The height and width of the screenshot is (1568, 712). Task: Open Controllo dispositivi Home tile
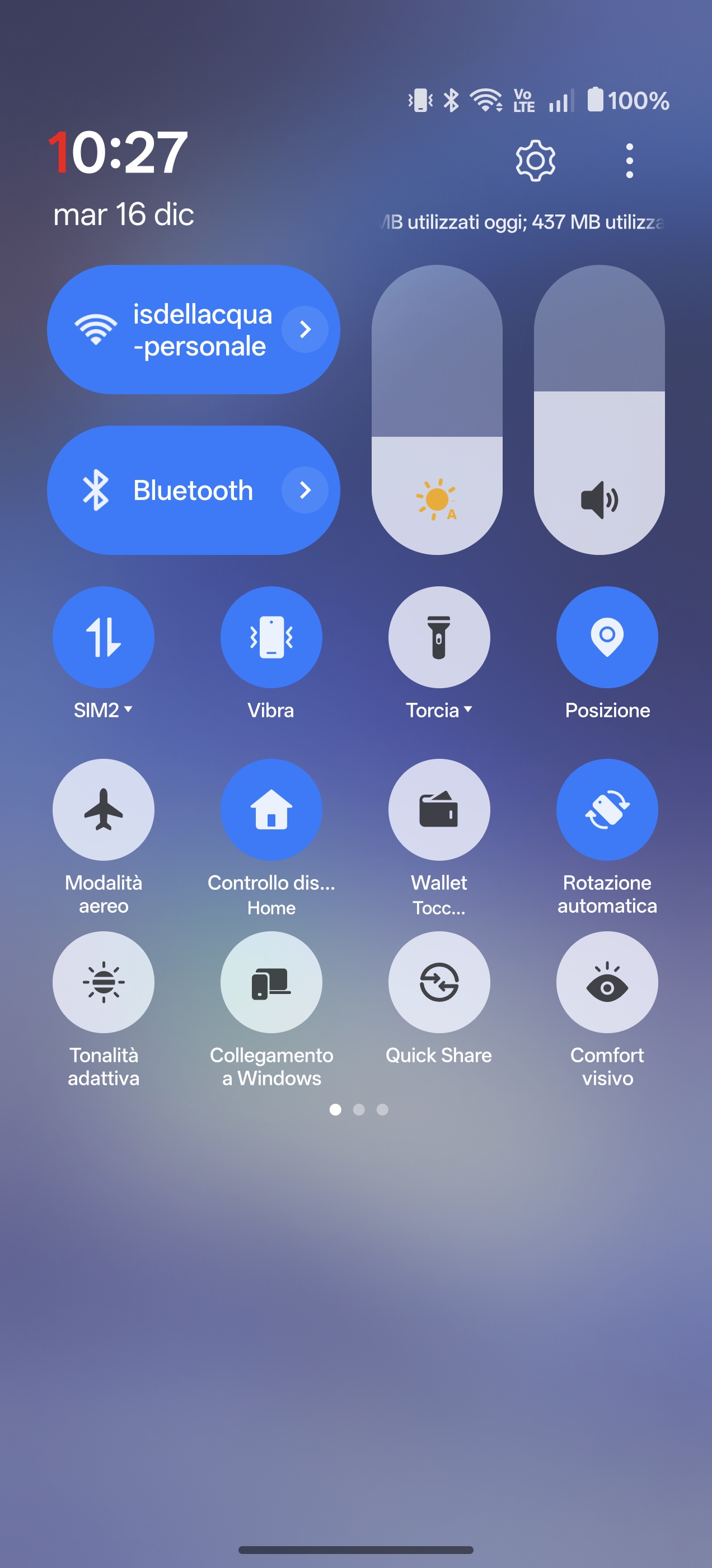tap(271, 810)
